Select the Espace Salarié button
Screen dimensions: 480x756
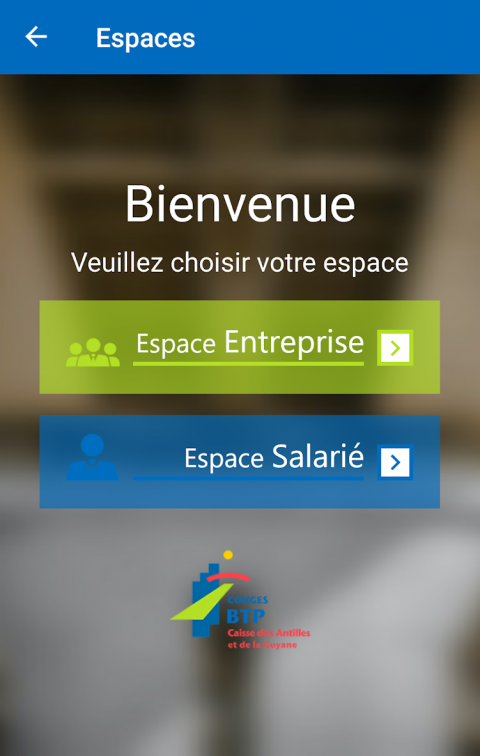(240, 461)
